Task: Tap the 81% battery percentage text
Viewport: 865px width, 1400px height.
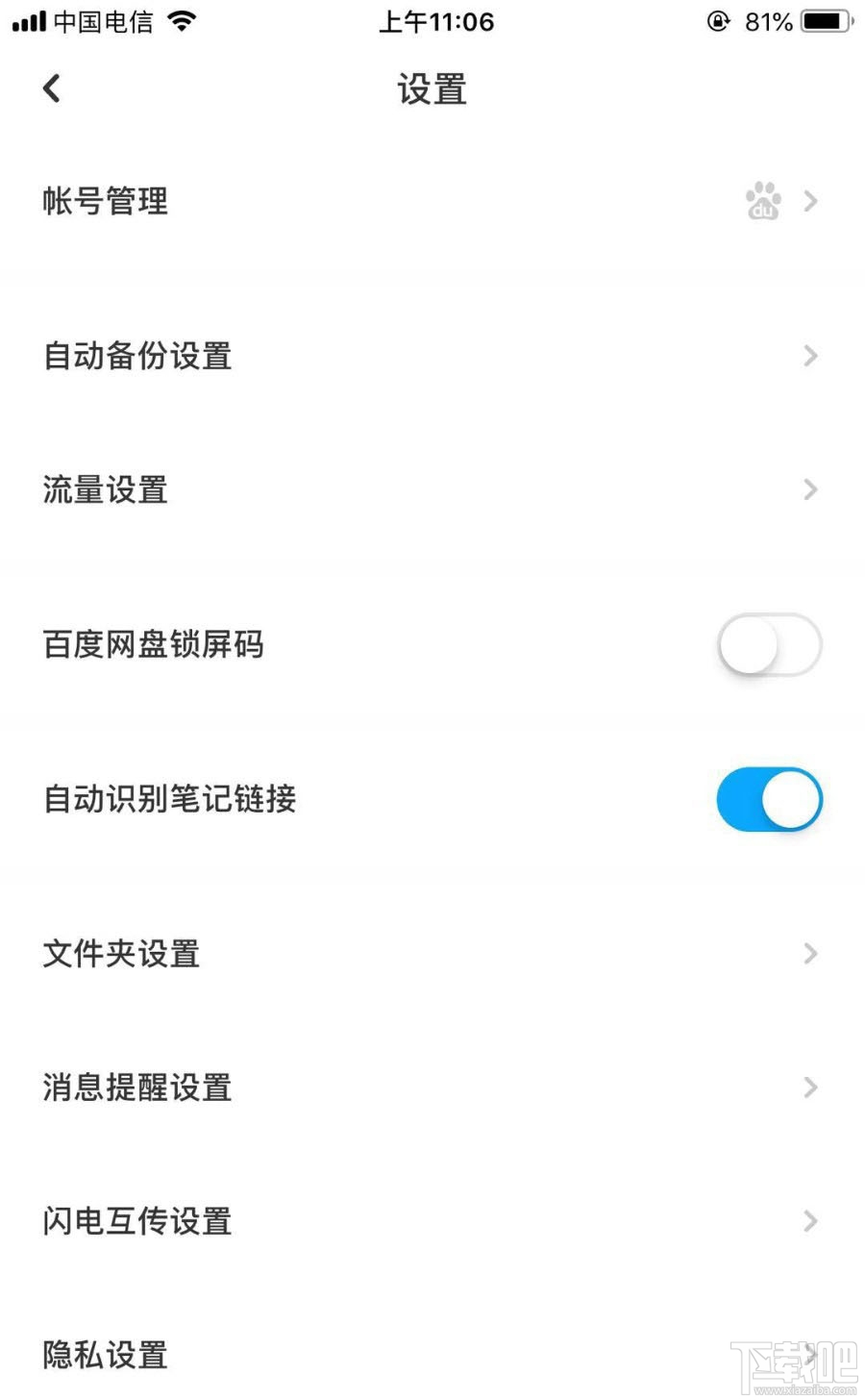Action: (769, 21)
